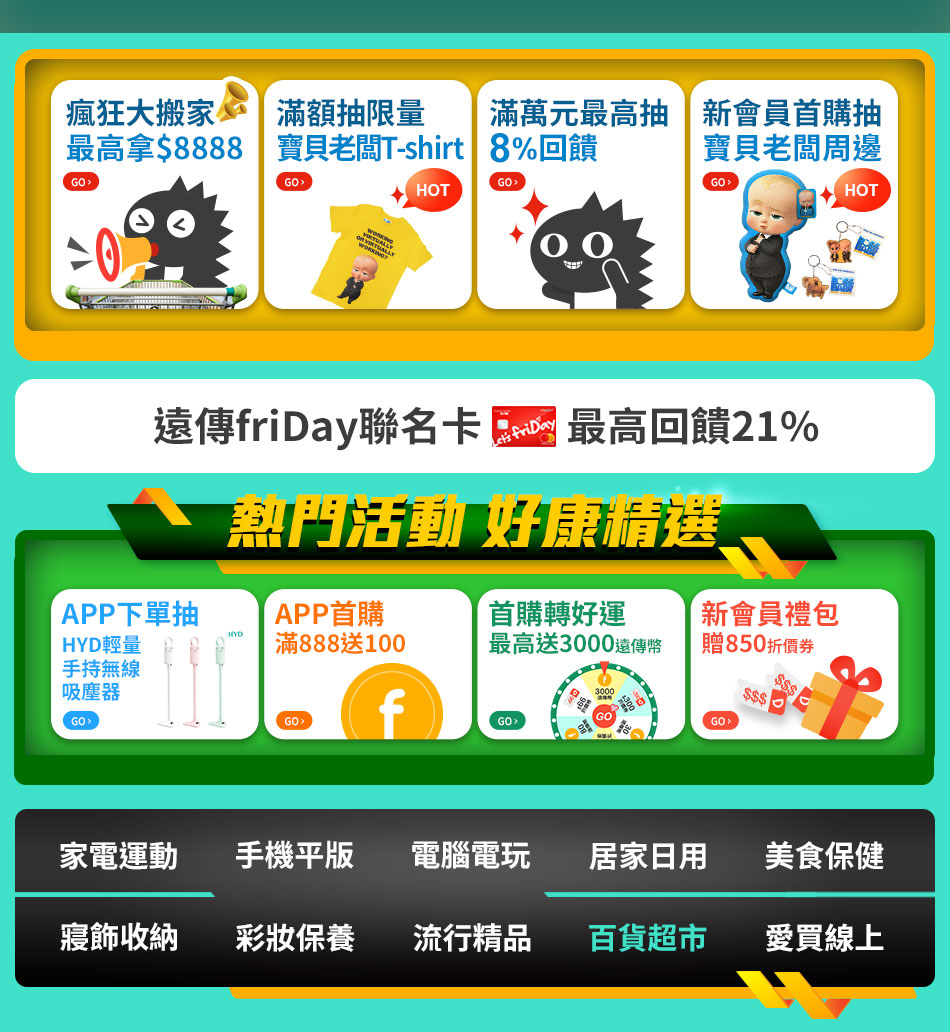
Task: Go to the 彩妝保養 category
Action: point(294,938)
